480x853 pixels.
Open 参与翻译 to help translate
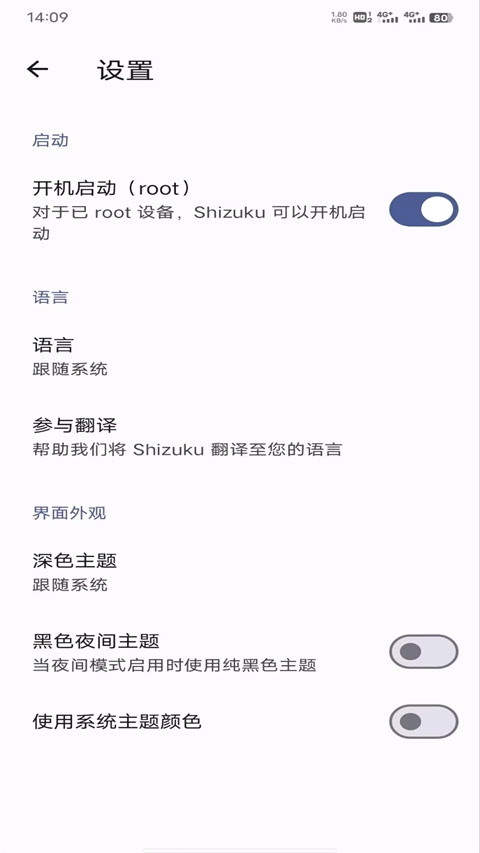[240, 437]
